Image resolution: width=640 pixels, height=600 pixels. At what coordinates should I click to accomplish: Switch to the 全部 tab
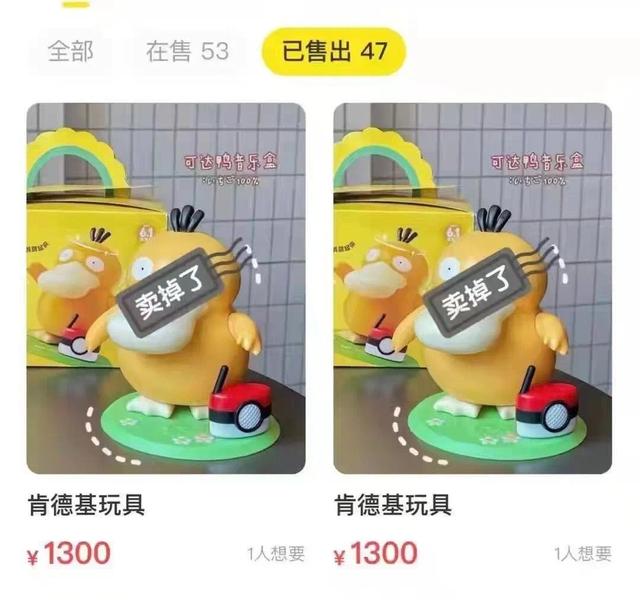[71, 52]
